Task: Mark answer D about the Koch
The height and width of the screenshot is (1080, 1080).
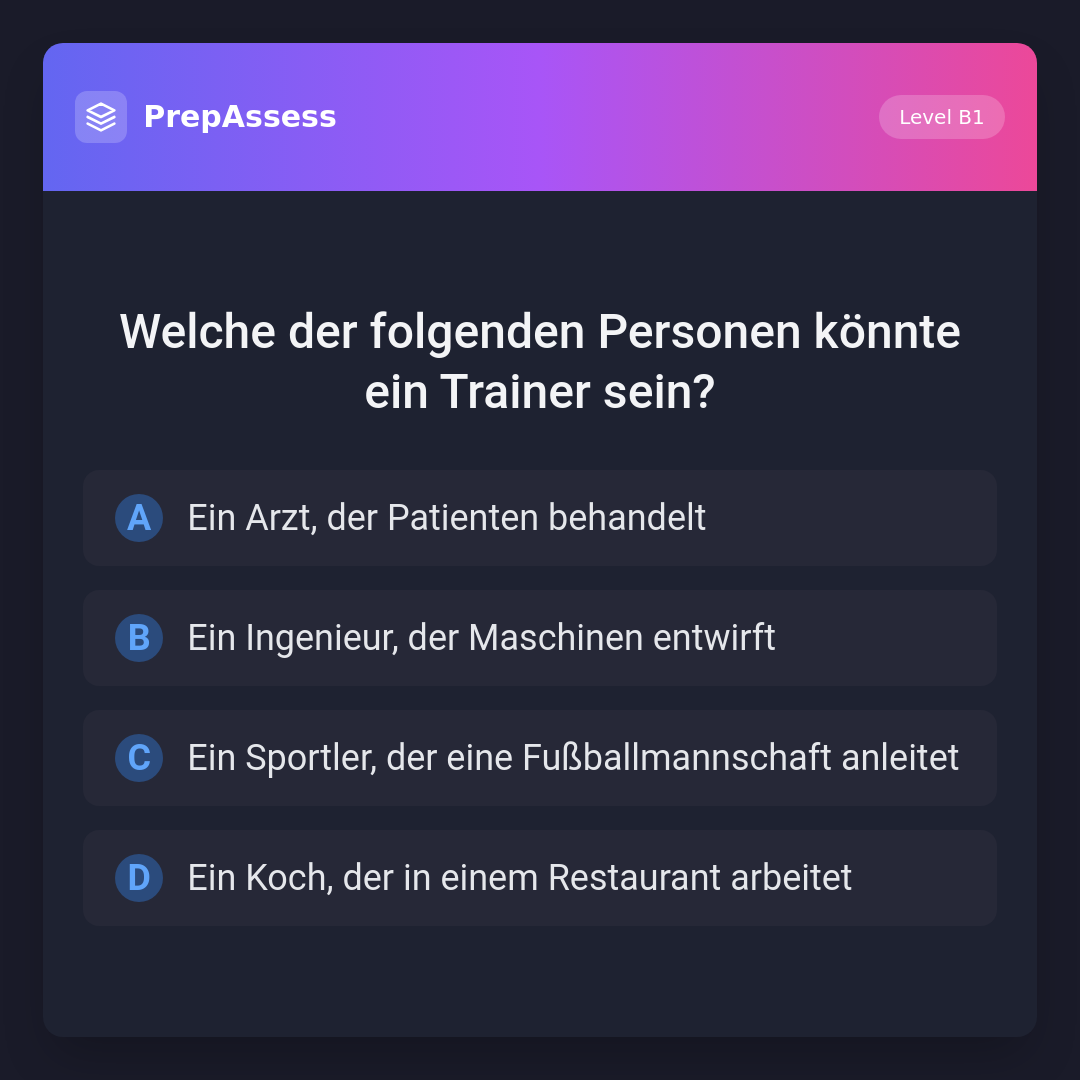Action: (540, 878)
